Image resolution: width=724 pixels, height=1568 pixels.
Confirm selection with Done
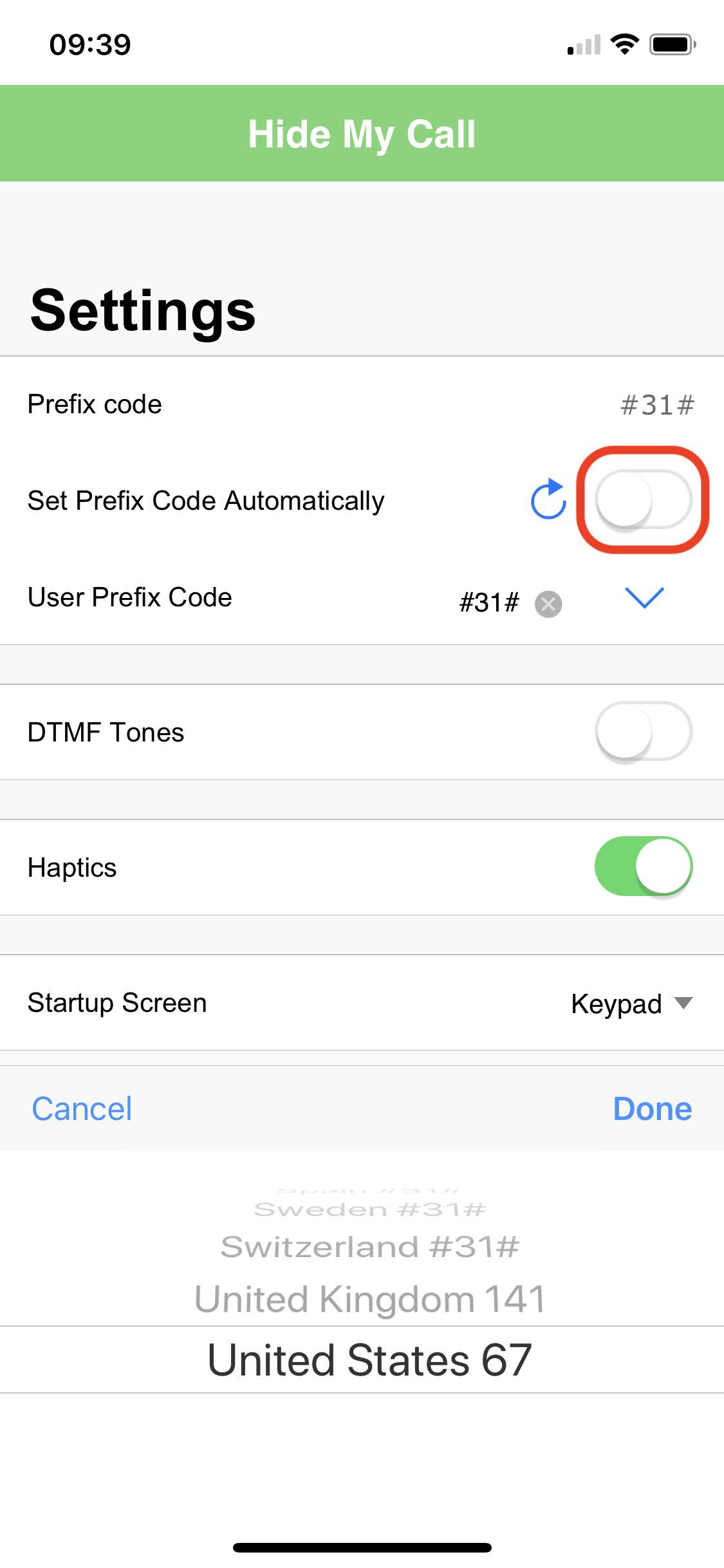tap(652, 1108)
